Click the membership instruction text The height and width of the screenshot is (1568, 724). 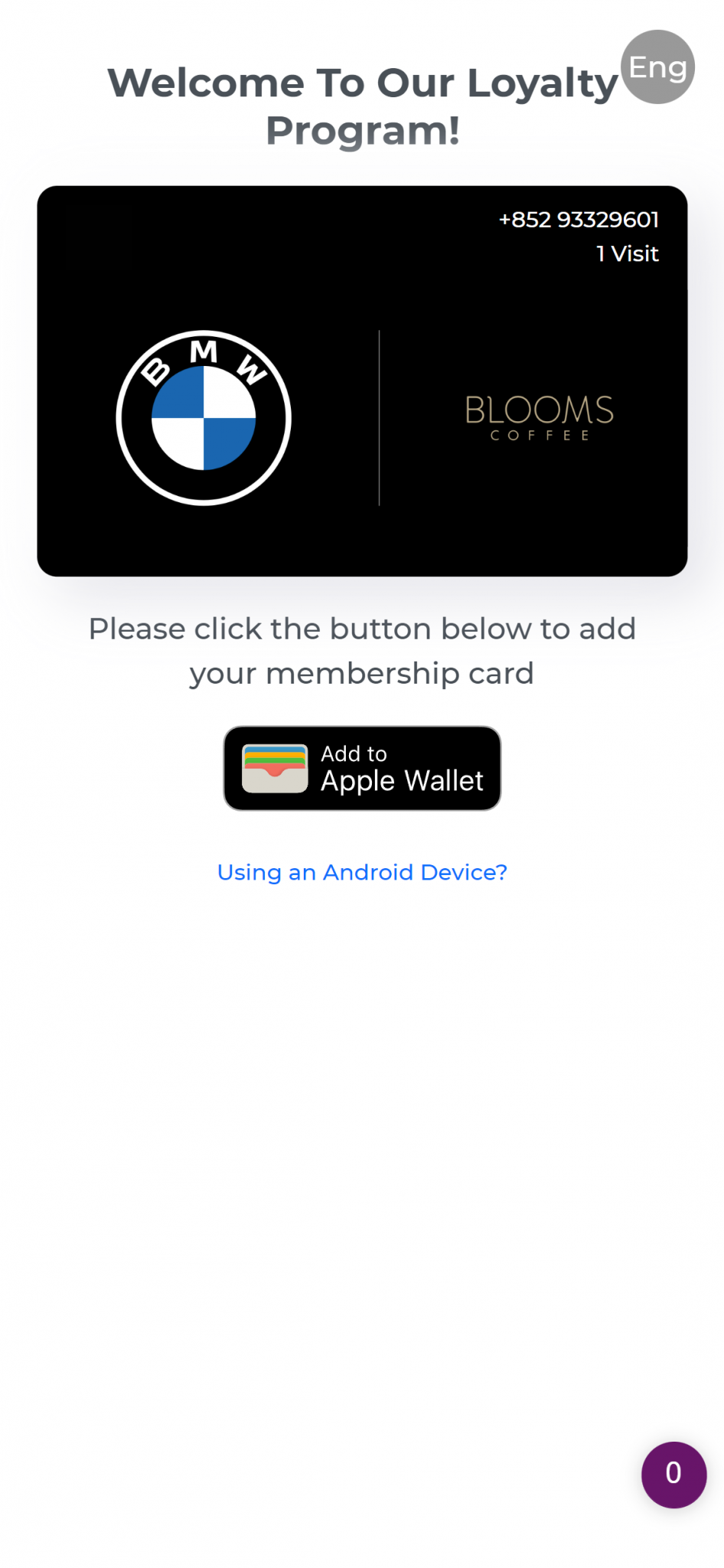tap(362, 650)
